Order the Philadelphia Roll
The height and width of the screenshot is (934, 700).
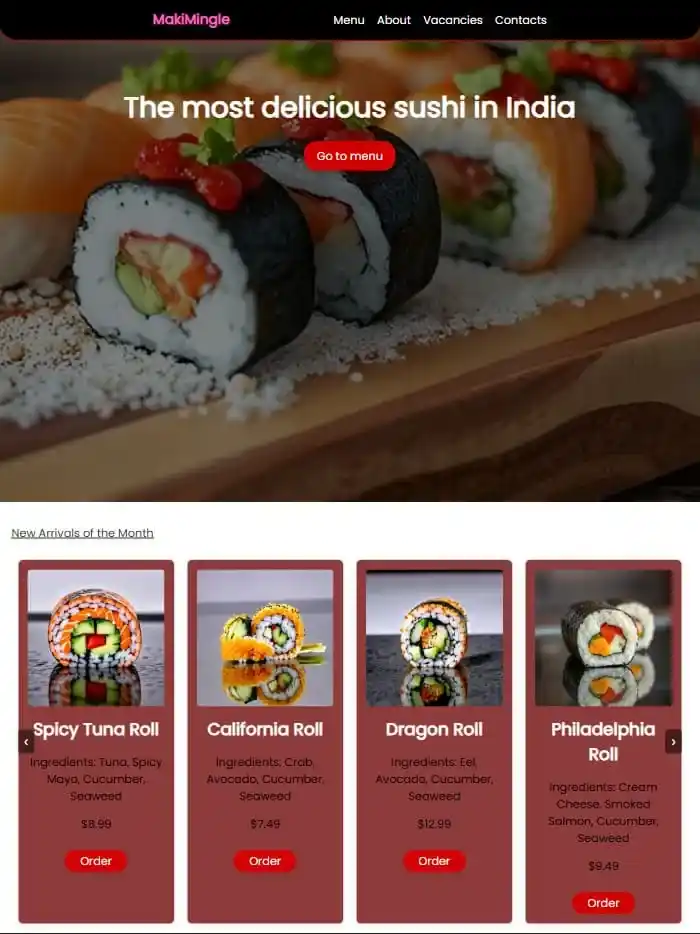(603, 903)
